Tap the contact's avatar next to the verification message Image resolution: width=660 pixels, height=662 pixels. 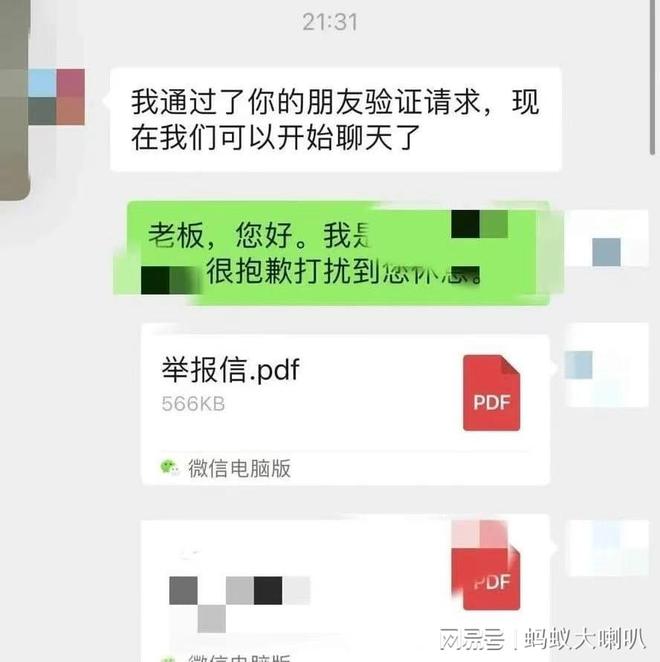pyautogui.click(x=57, y=96)
